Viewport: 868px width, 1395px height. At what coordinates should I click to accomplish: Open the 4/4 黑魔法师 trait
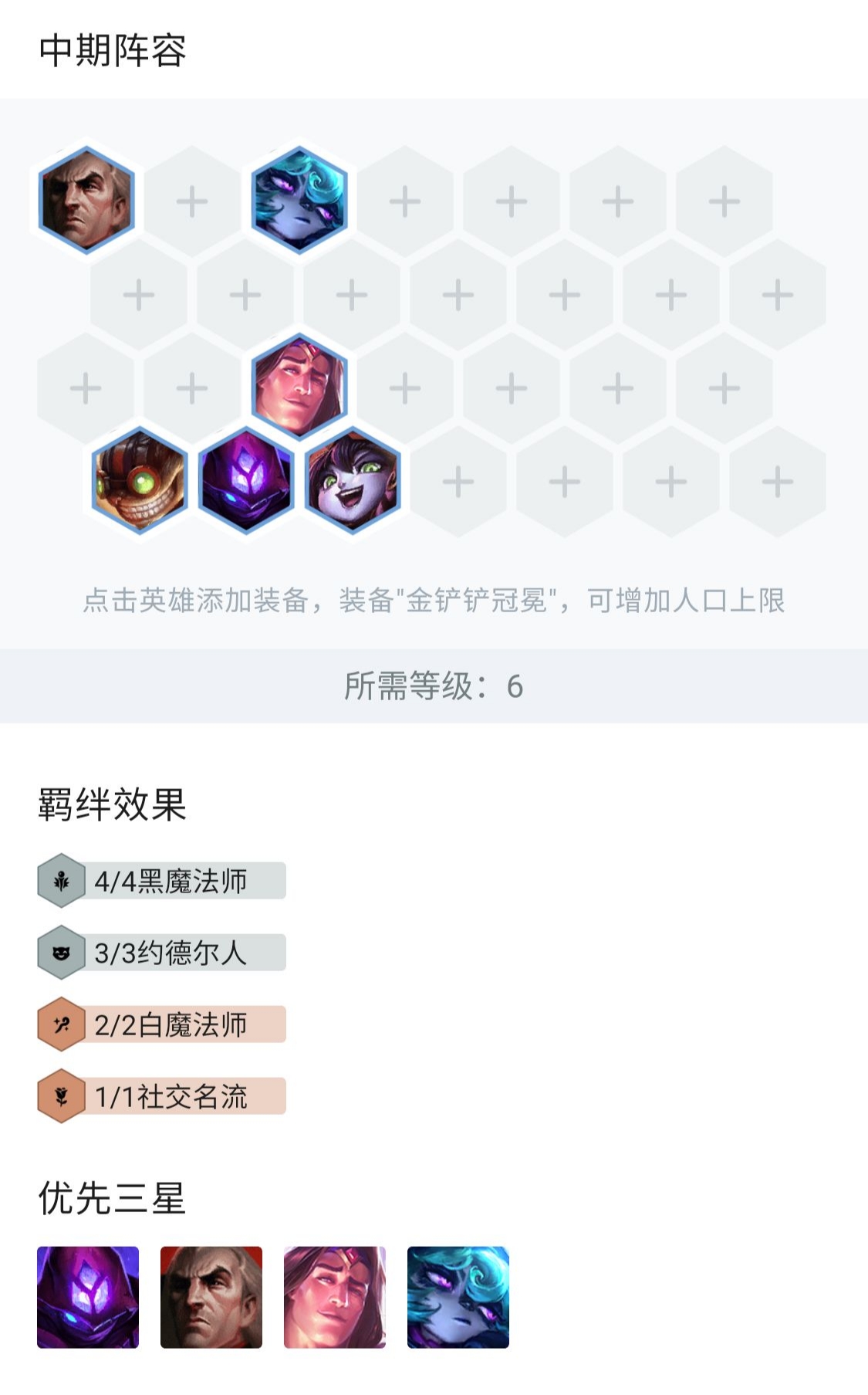(x=162, y=881)
